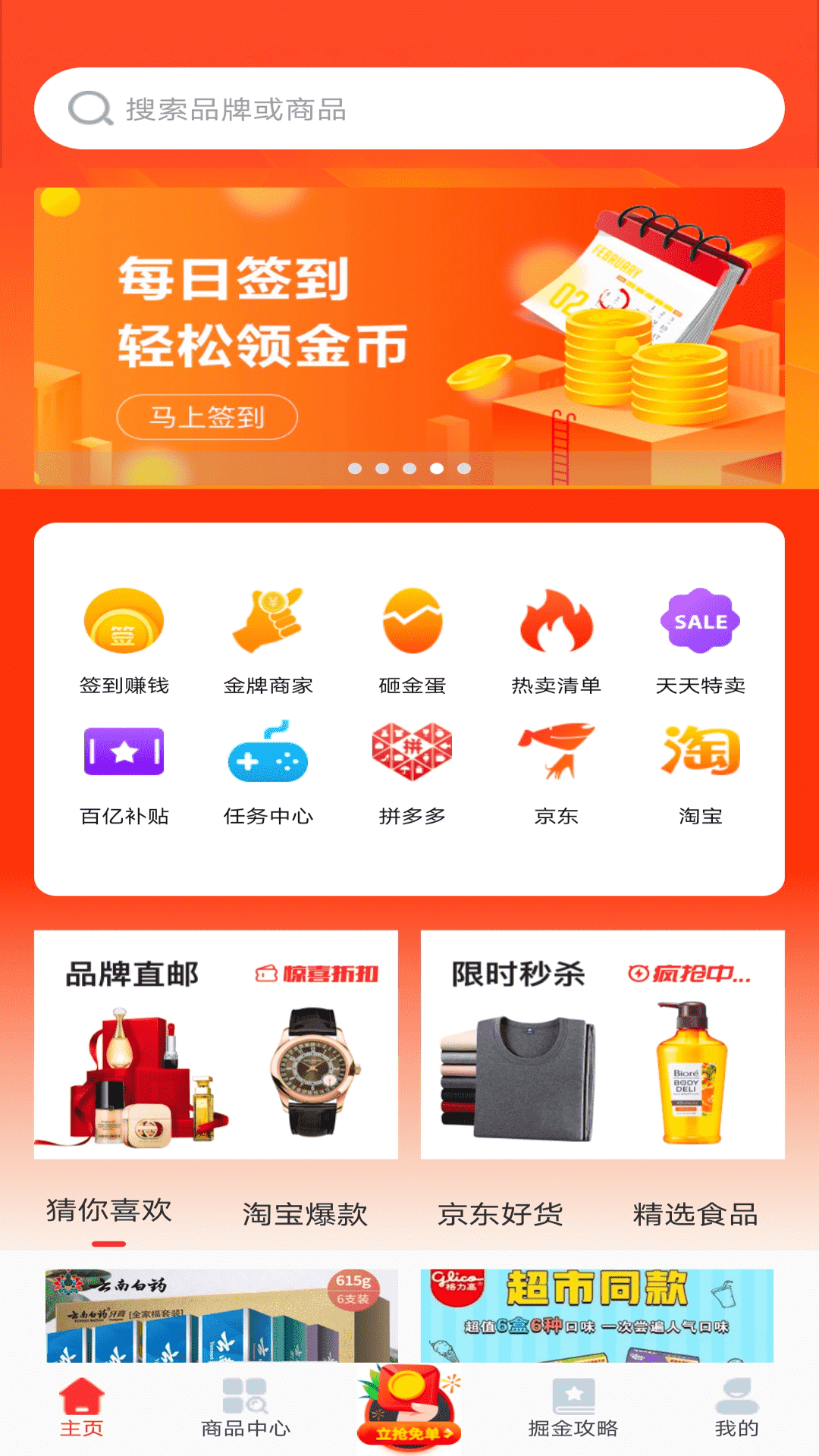819x1456 pixels.
Task: Switch to 精选食品 tab
Action: [695, 1214]
